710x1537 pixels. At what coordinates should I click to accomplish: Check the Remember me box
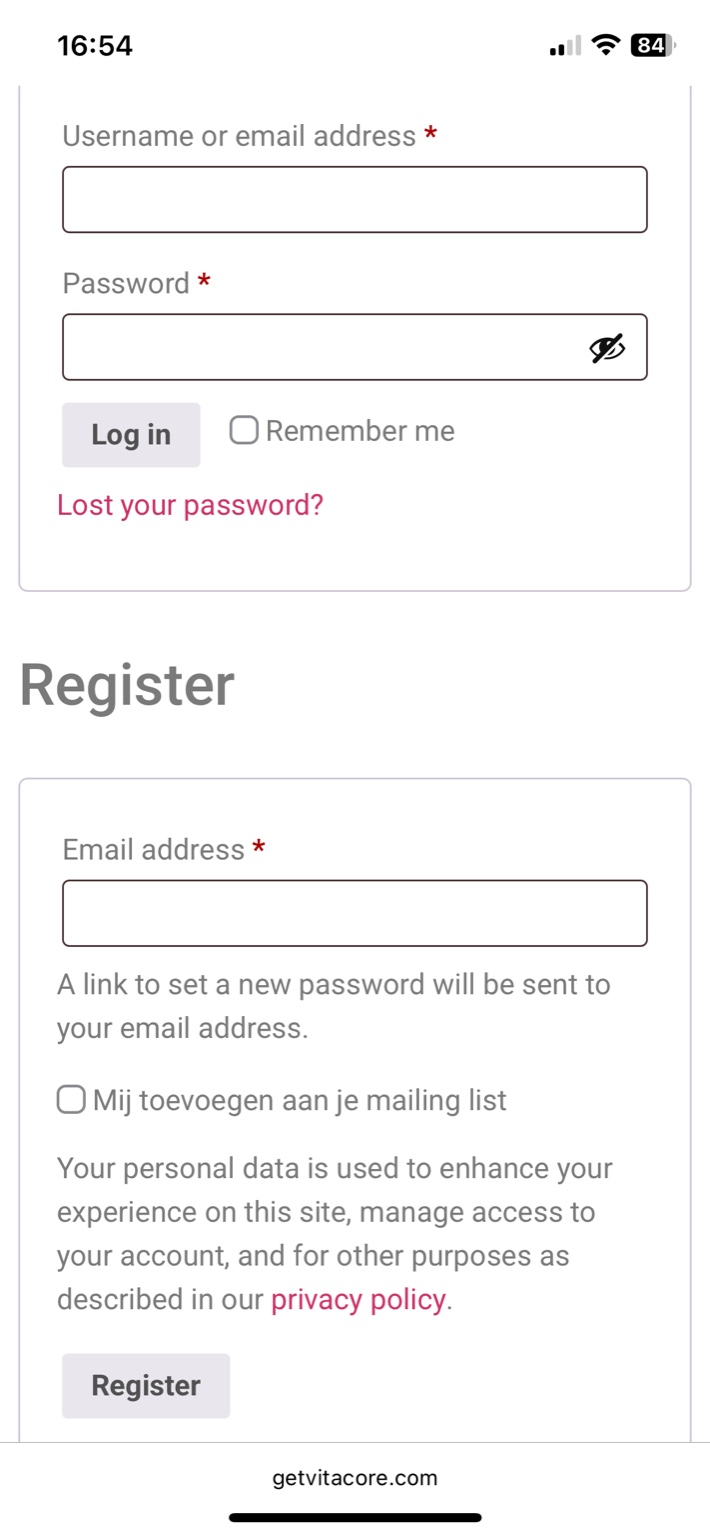click(x=244, y=431)
